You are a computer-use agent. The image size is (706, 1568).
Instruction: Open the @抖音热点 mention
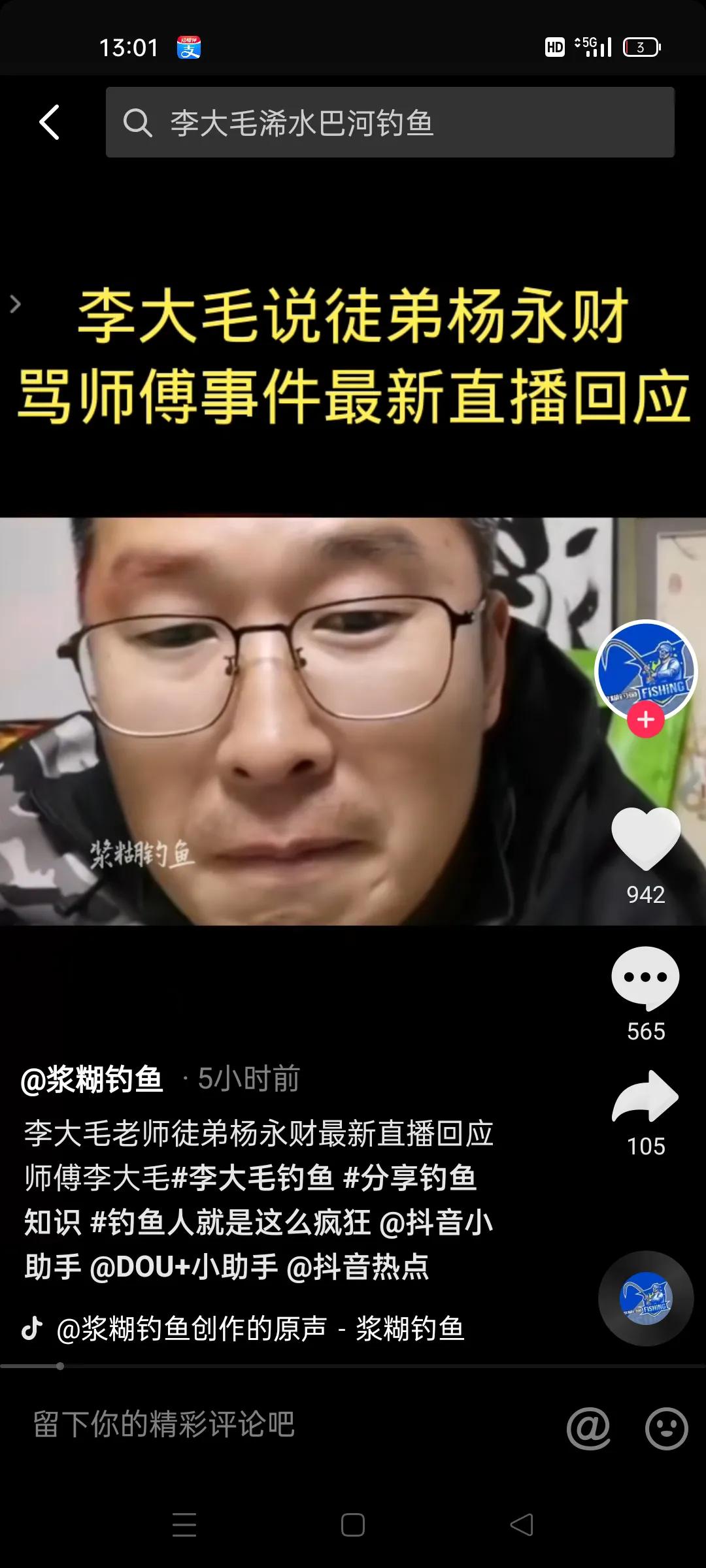pyautogui.click(x=358, y=1267)
